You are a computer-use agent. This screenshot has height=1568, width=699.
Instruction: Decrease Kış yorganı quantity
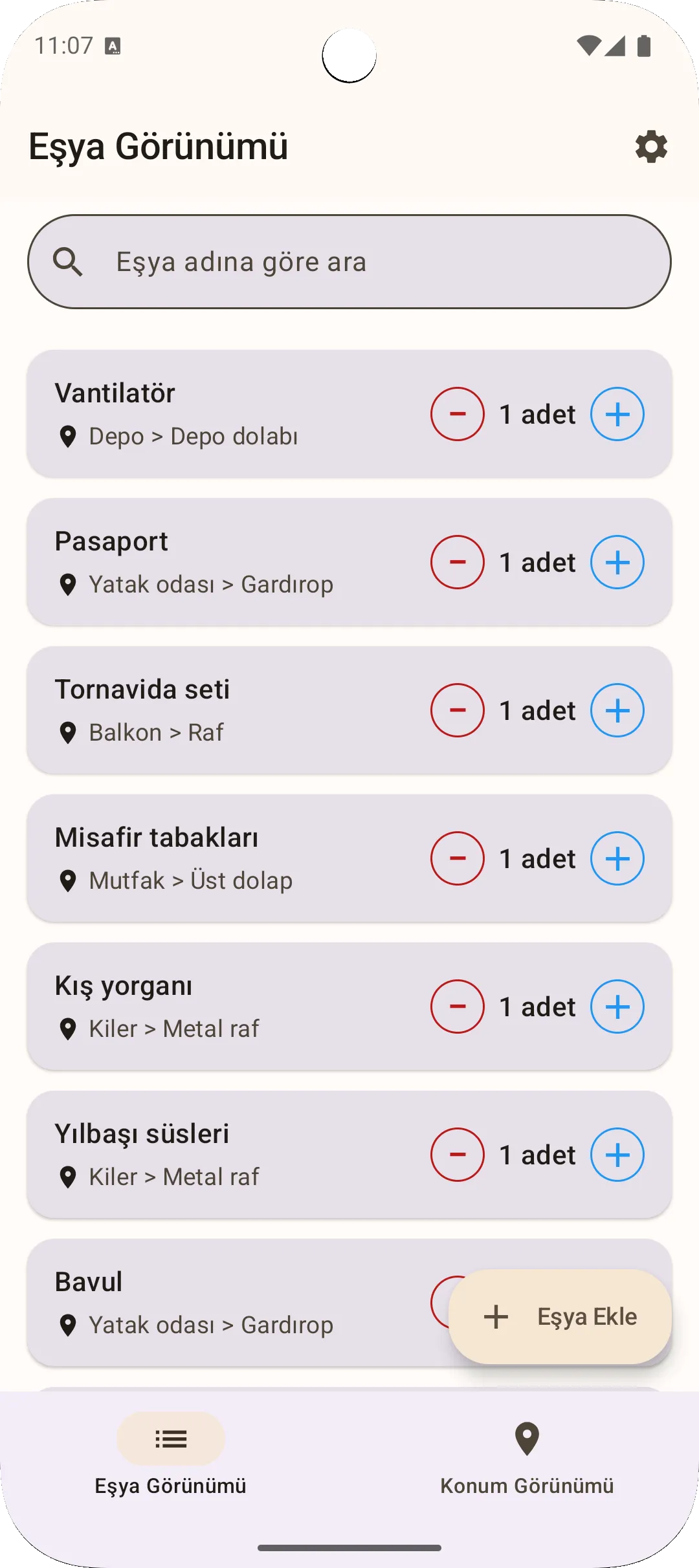pos(457,1006)
